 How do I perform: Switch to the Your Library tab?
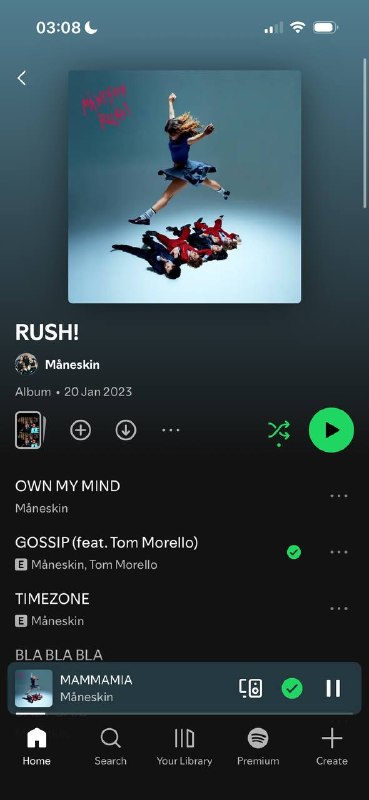tap(184, 747)
